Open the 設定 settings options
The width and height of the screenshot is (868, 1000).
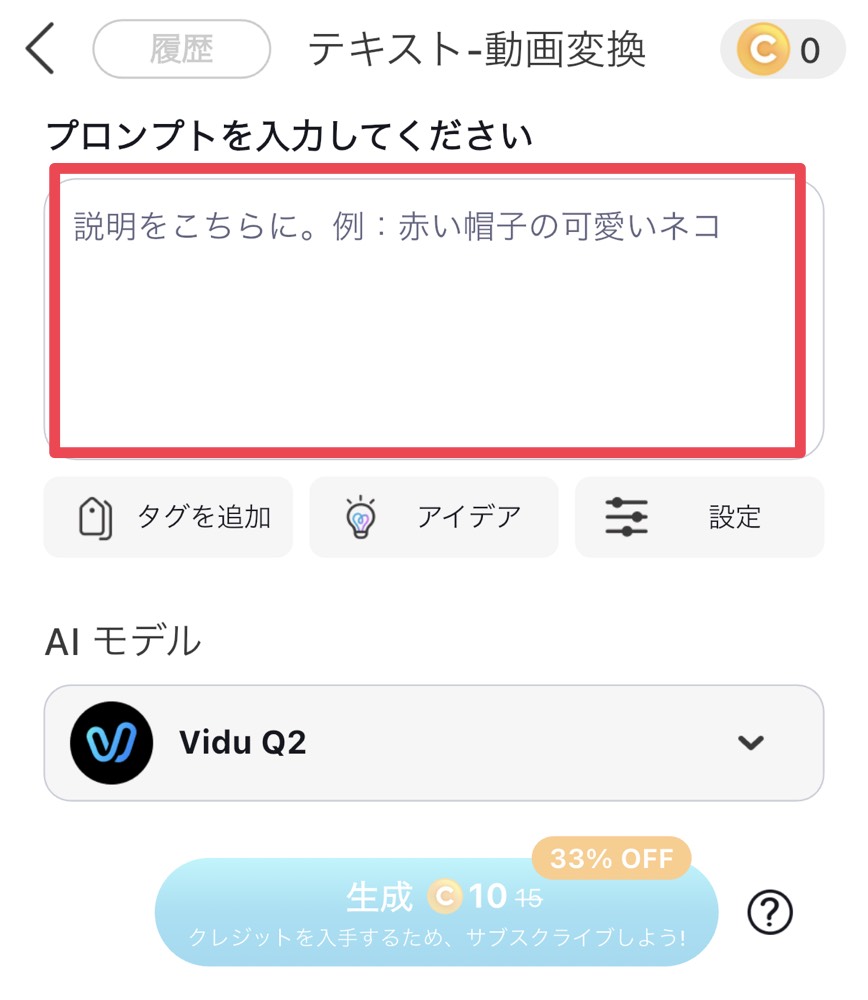tap(699, 517)
